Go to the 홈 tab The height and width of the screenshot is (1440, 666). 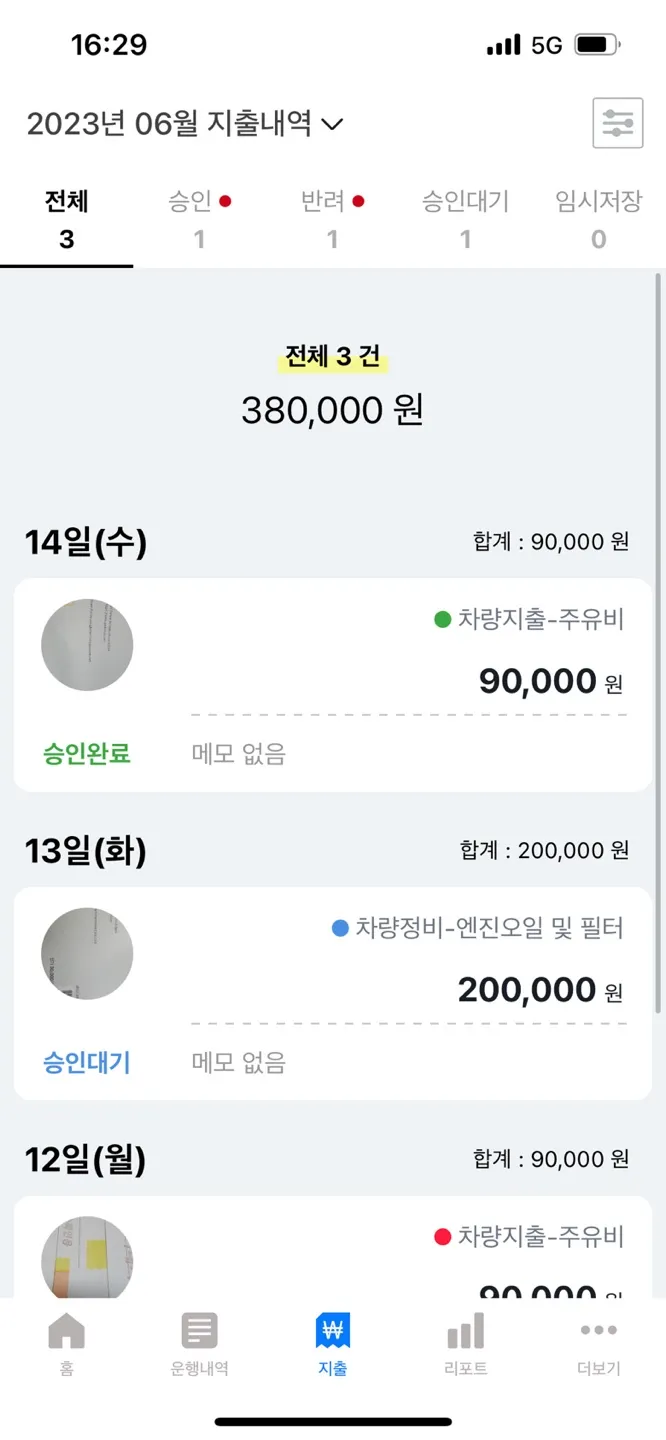coord(66,1343)
